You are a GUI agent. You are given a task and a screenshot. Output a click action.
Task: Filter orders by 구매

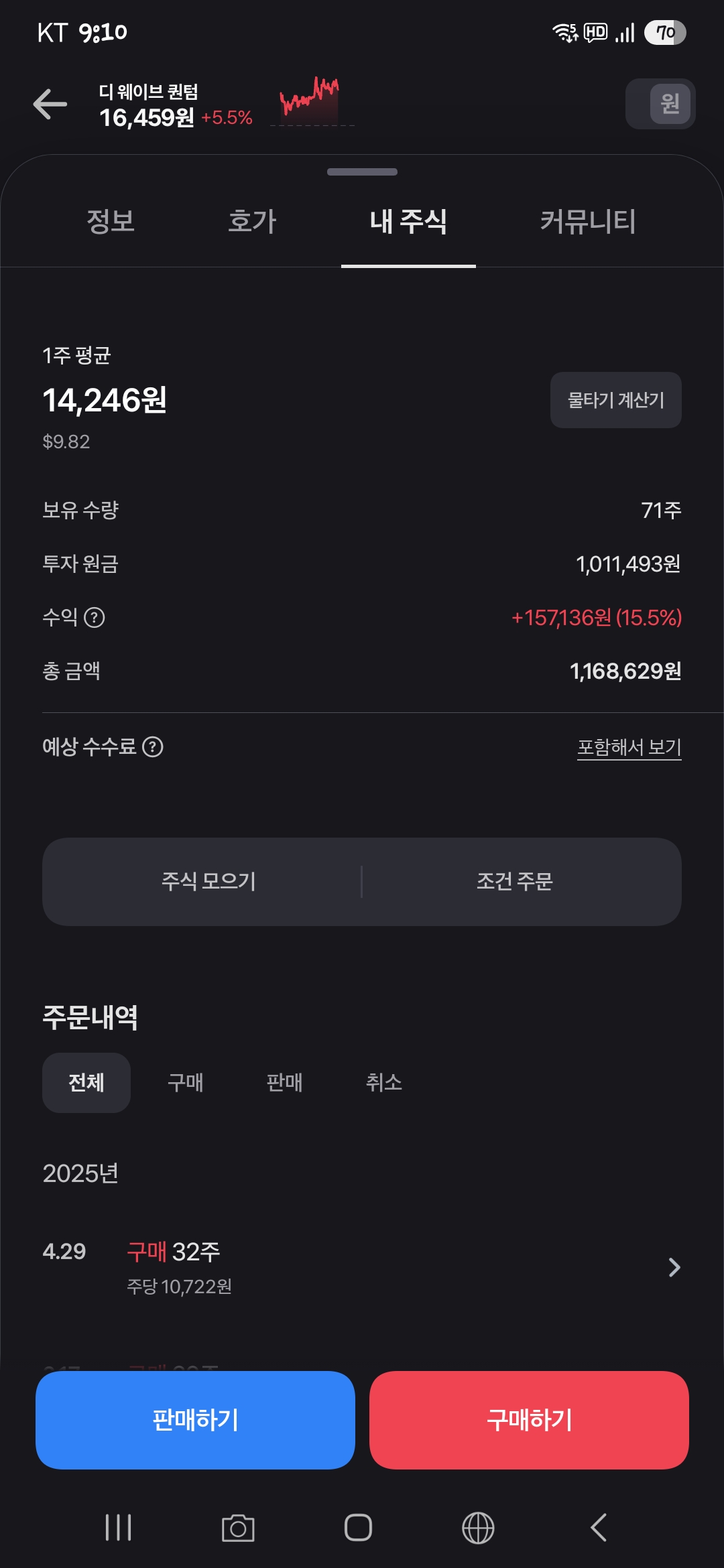tap(186, 1082)
